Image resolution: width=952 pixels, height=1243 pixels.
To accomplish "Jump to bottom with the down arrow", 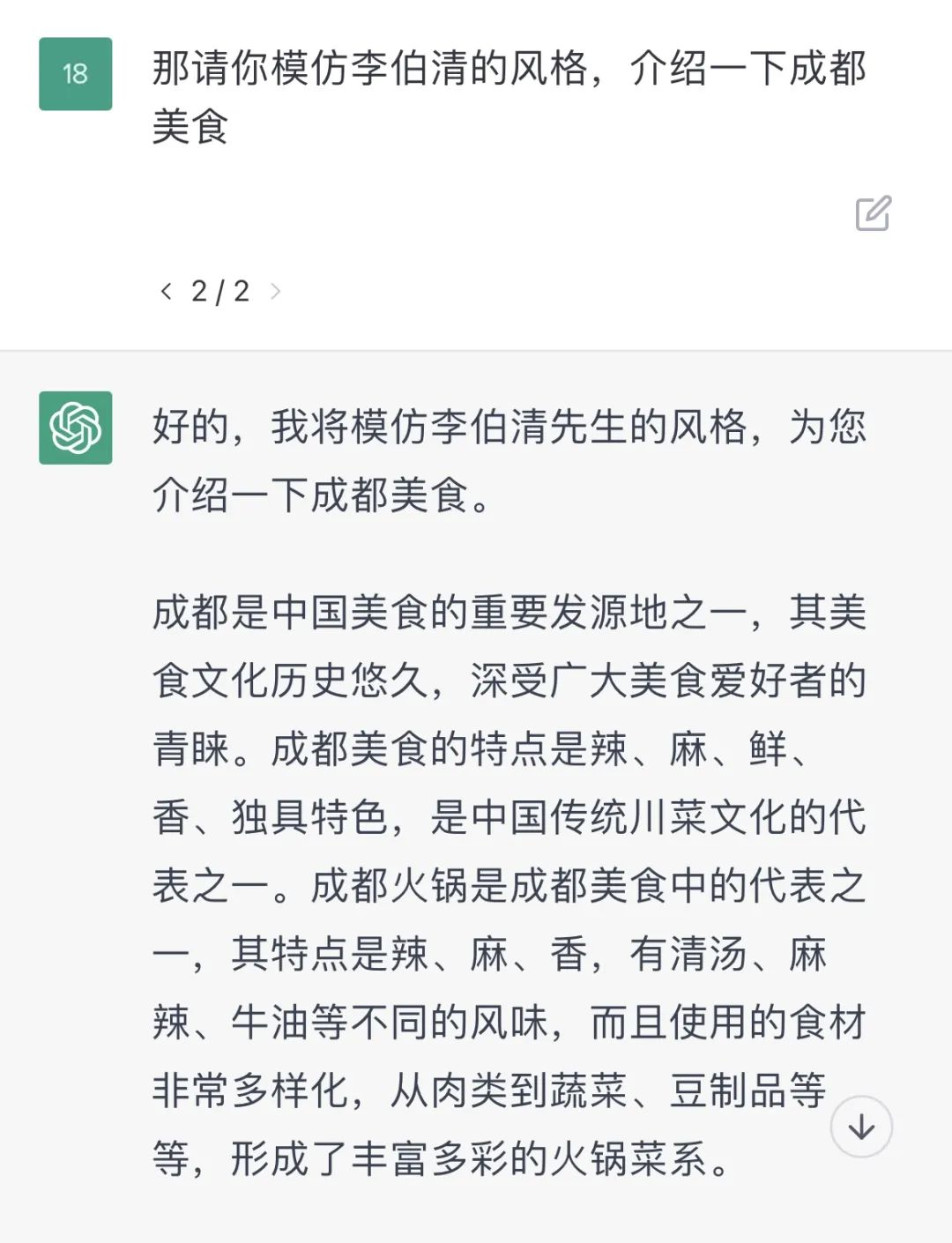I will pos(861,1127).
